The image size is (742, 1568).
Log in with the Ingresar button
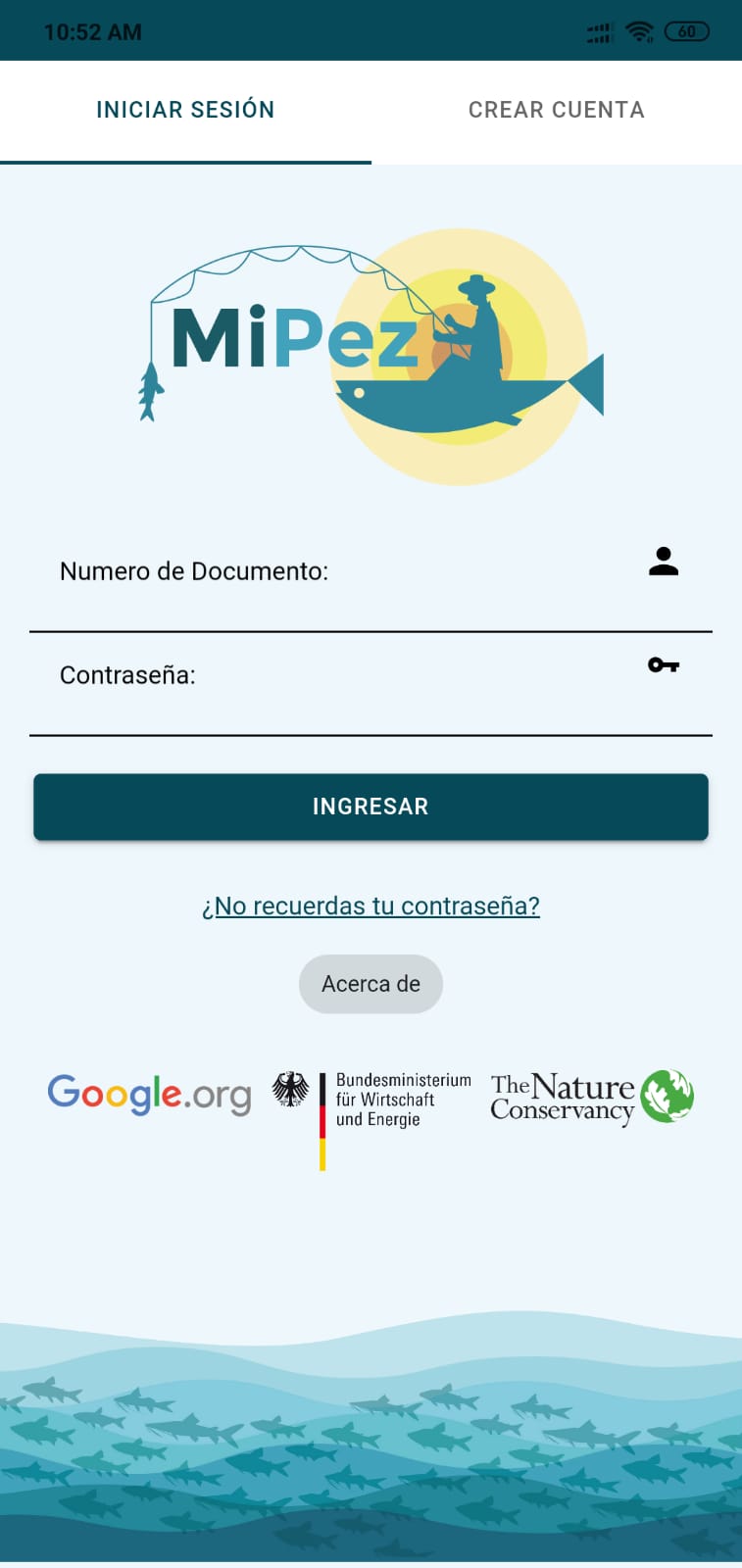coord(371,807)
